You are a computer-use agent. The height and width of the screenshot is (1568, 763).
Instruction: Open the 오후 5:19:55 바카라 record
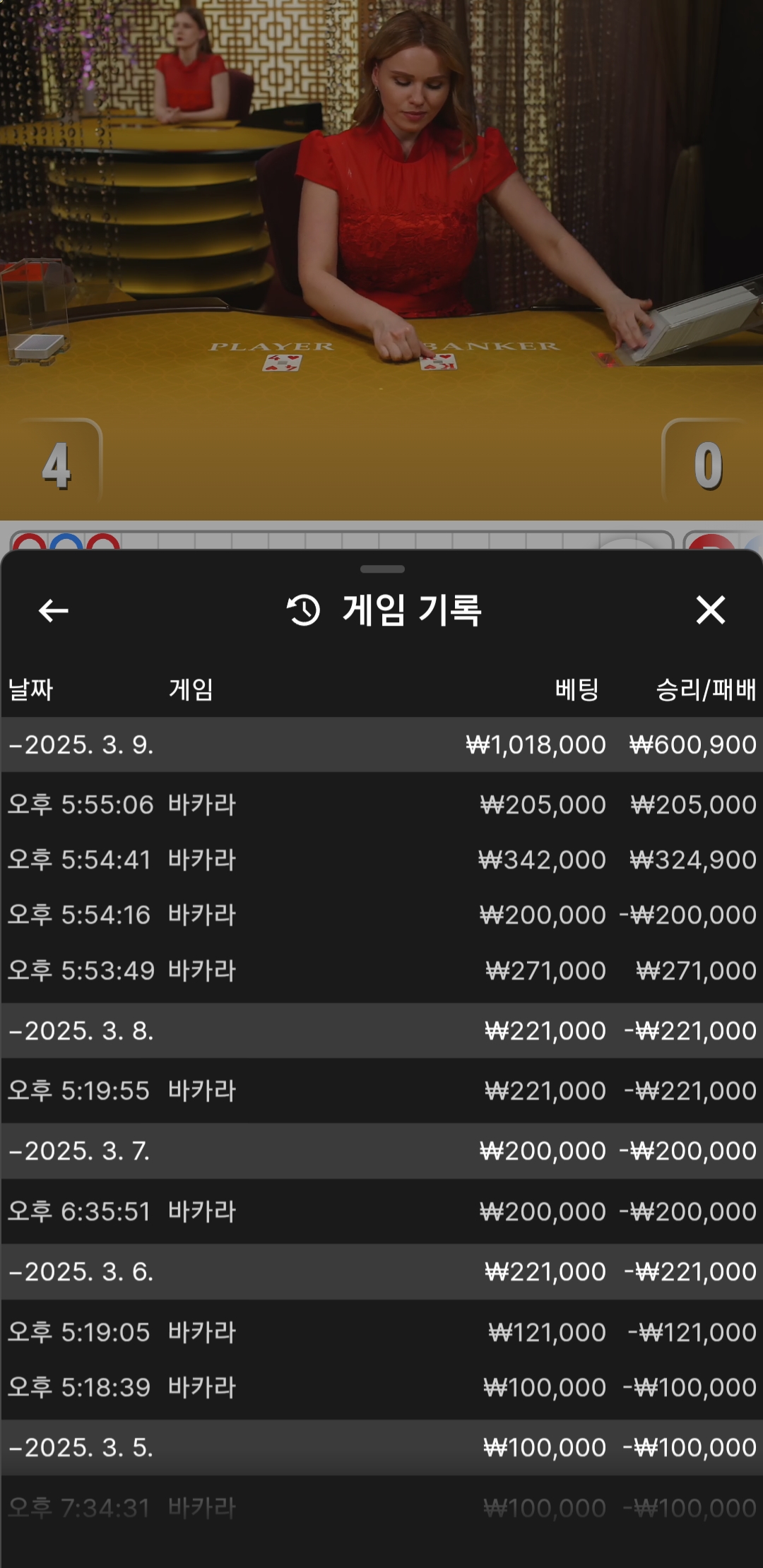381,1091
